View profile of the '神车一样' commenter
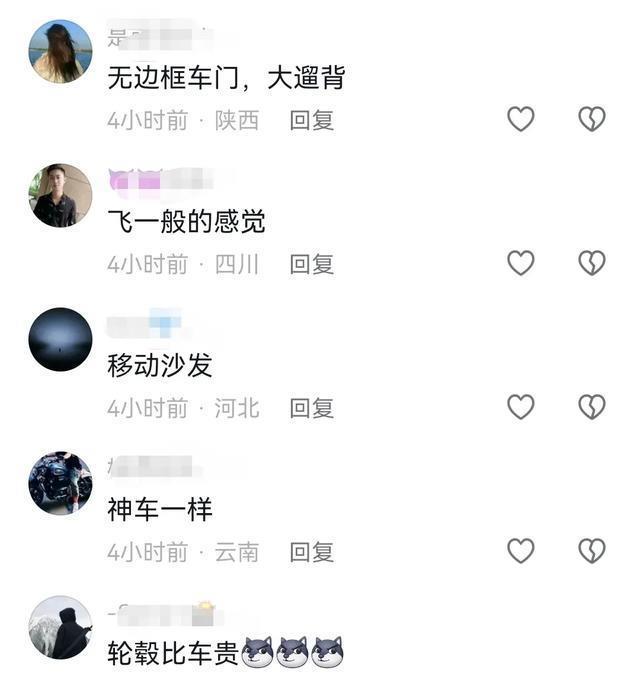This screenshot has height=676, width=640. [x=60, y=483]
